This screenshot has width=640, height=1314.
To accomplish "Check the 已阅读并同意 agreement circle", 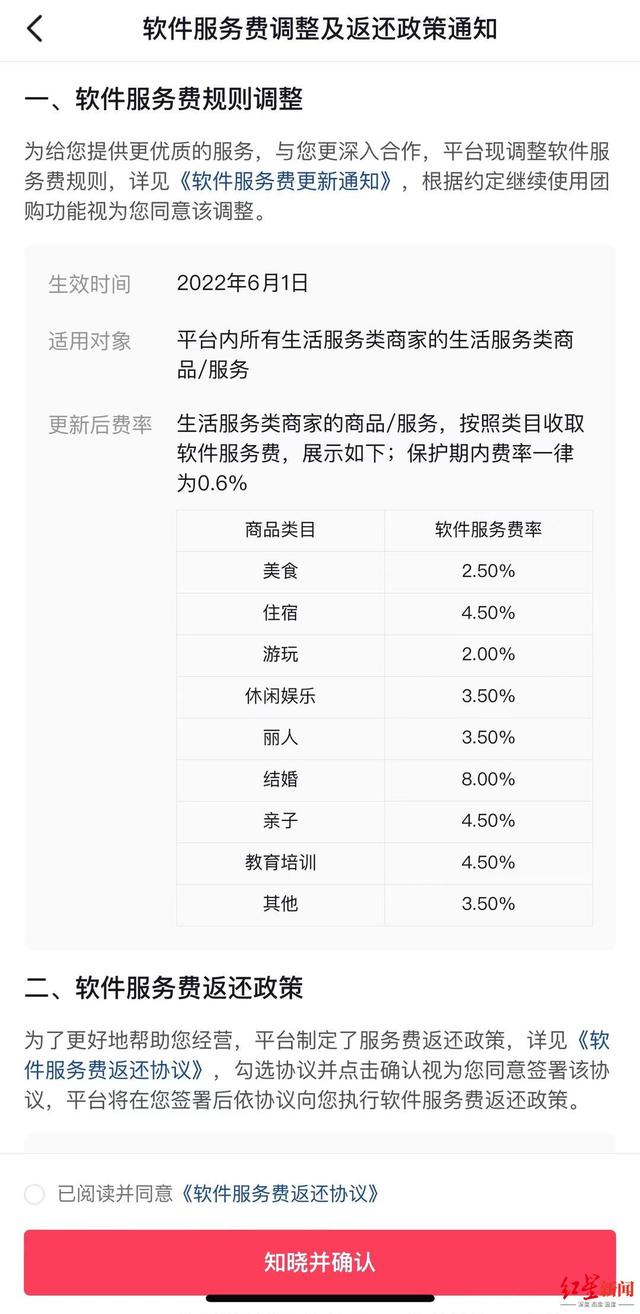I will [x=35, y=1194].
